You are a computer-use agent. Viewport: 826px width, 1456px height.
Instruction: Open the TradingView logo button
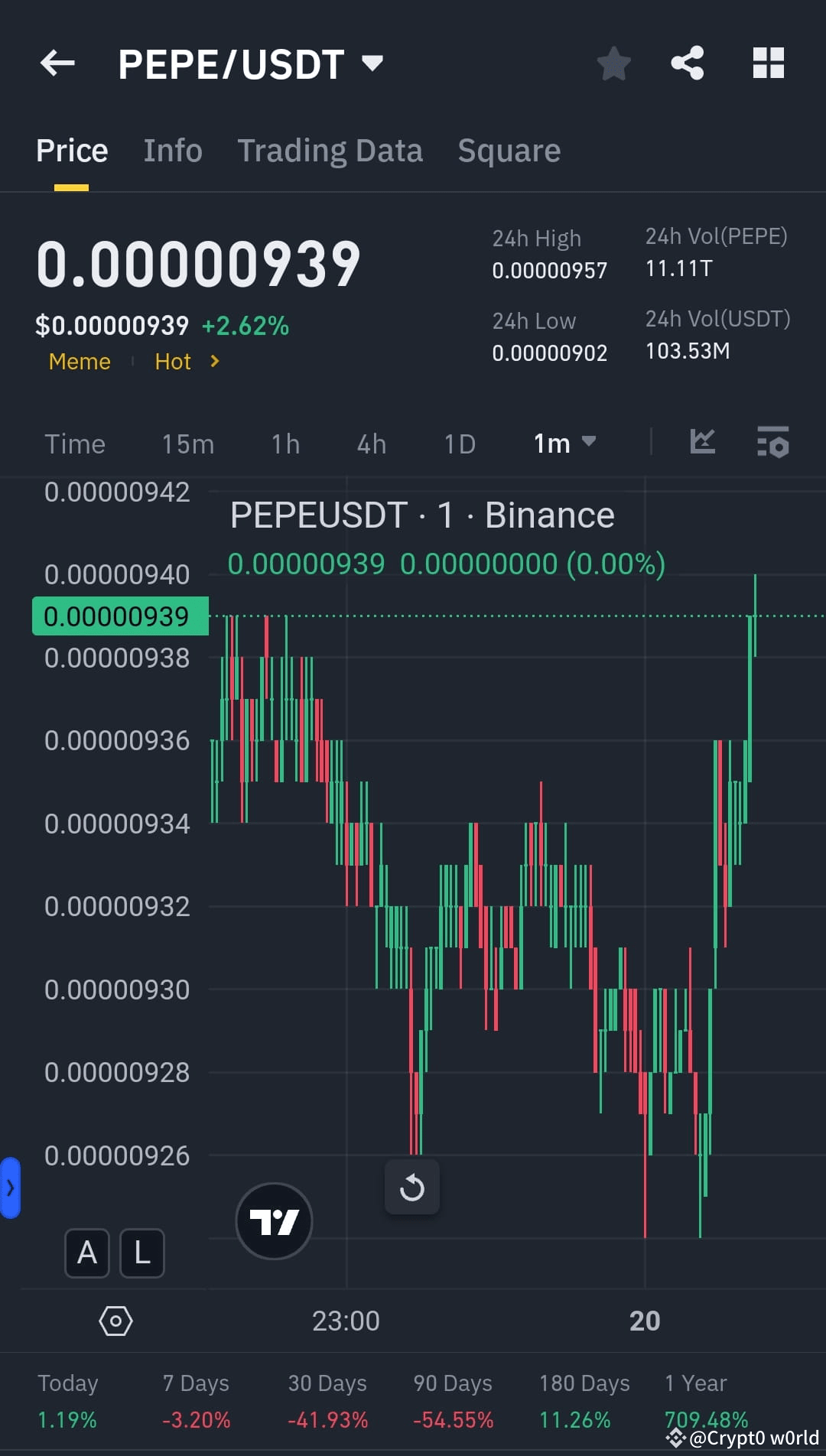pos(272,1220)
